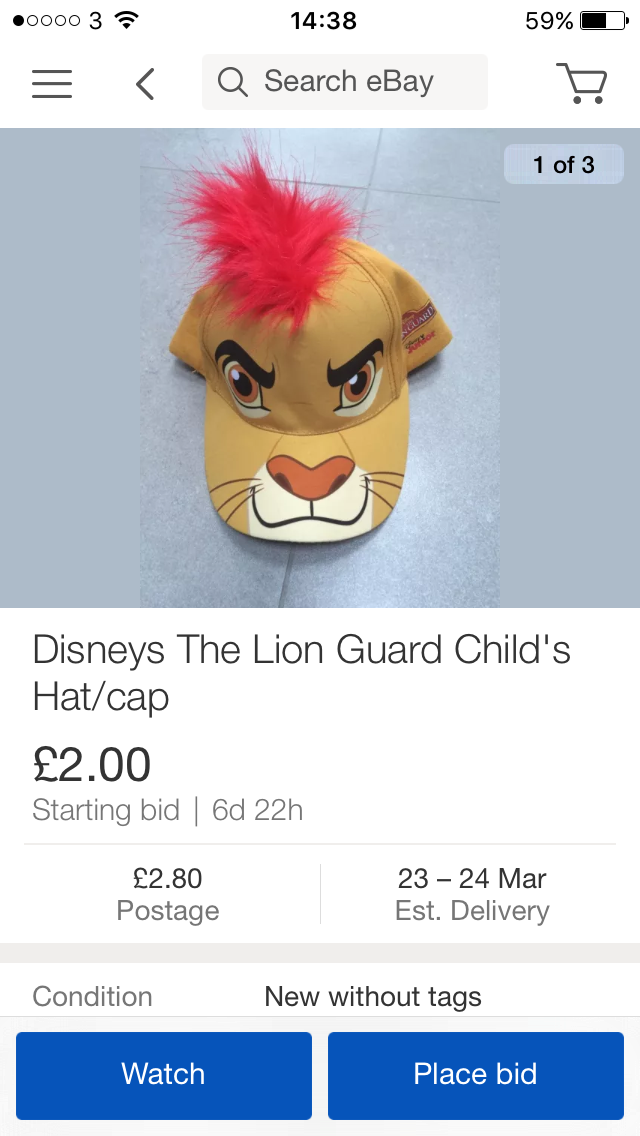Image resolution: width=640 pixels, height=1136 pixels.
Task: Go back to previous page
Action: click(x=145, y=83)
